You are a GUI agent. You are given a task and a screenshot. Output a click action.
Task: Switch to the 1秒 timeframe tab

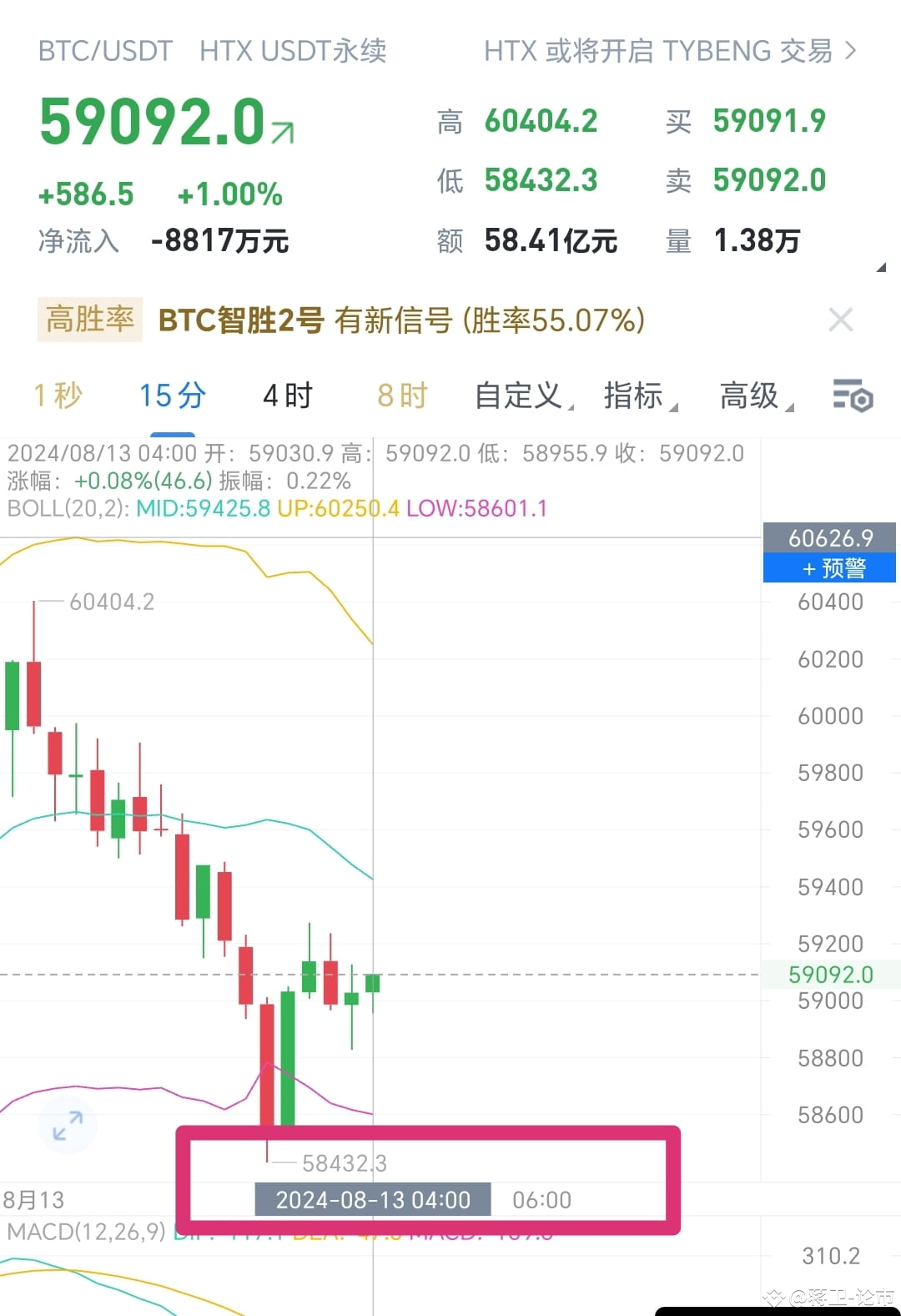point(57,396)
